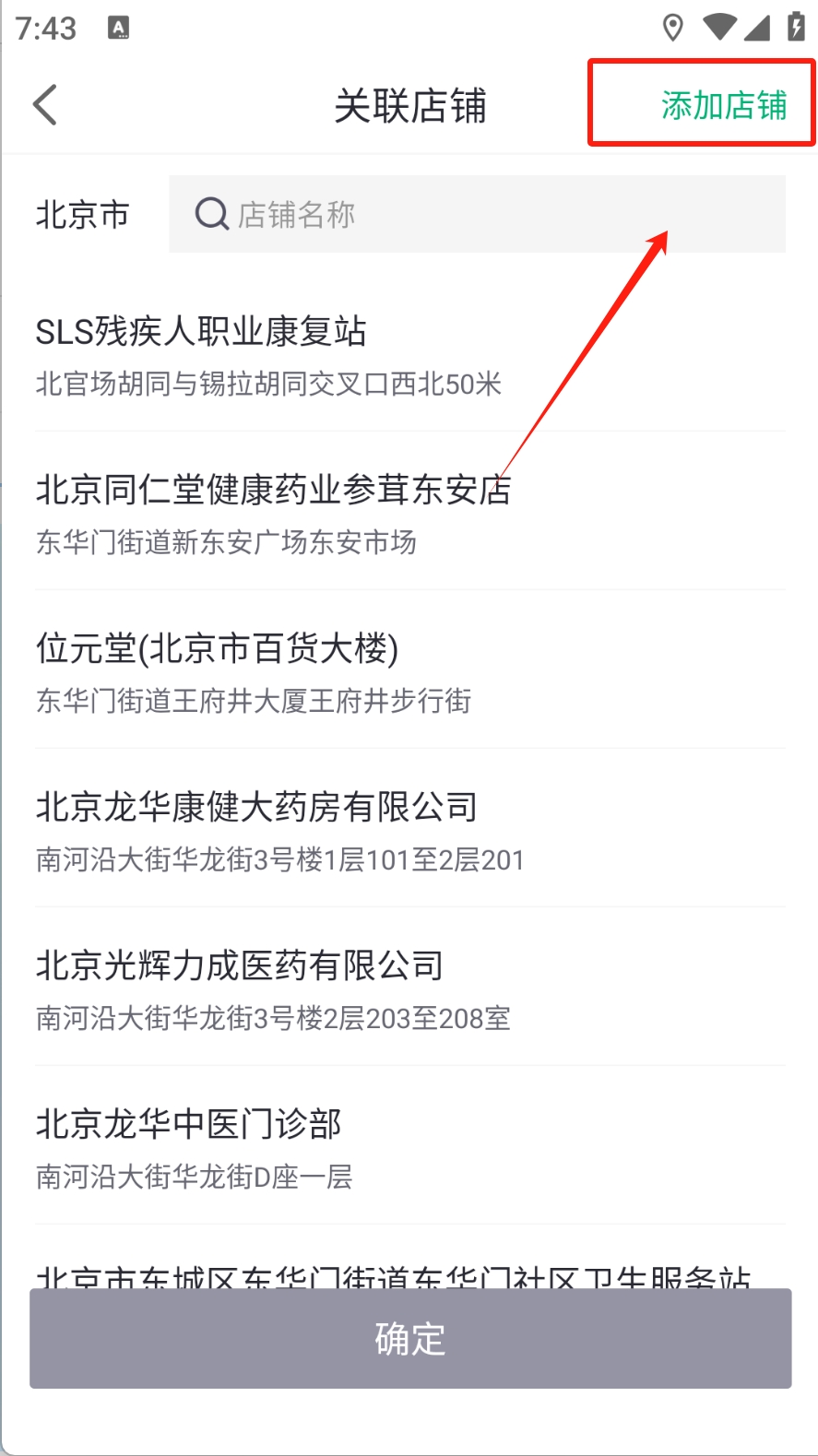This screenshot has height=1456, width=818.
Task: Select 北京光辉力成医药有限公司
Action: (x=409, y=989)
